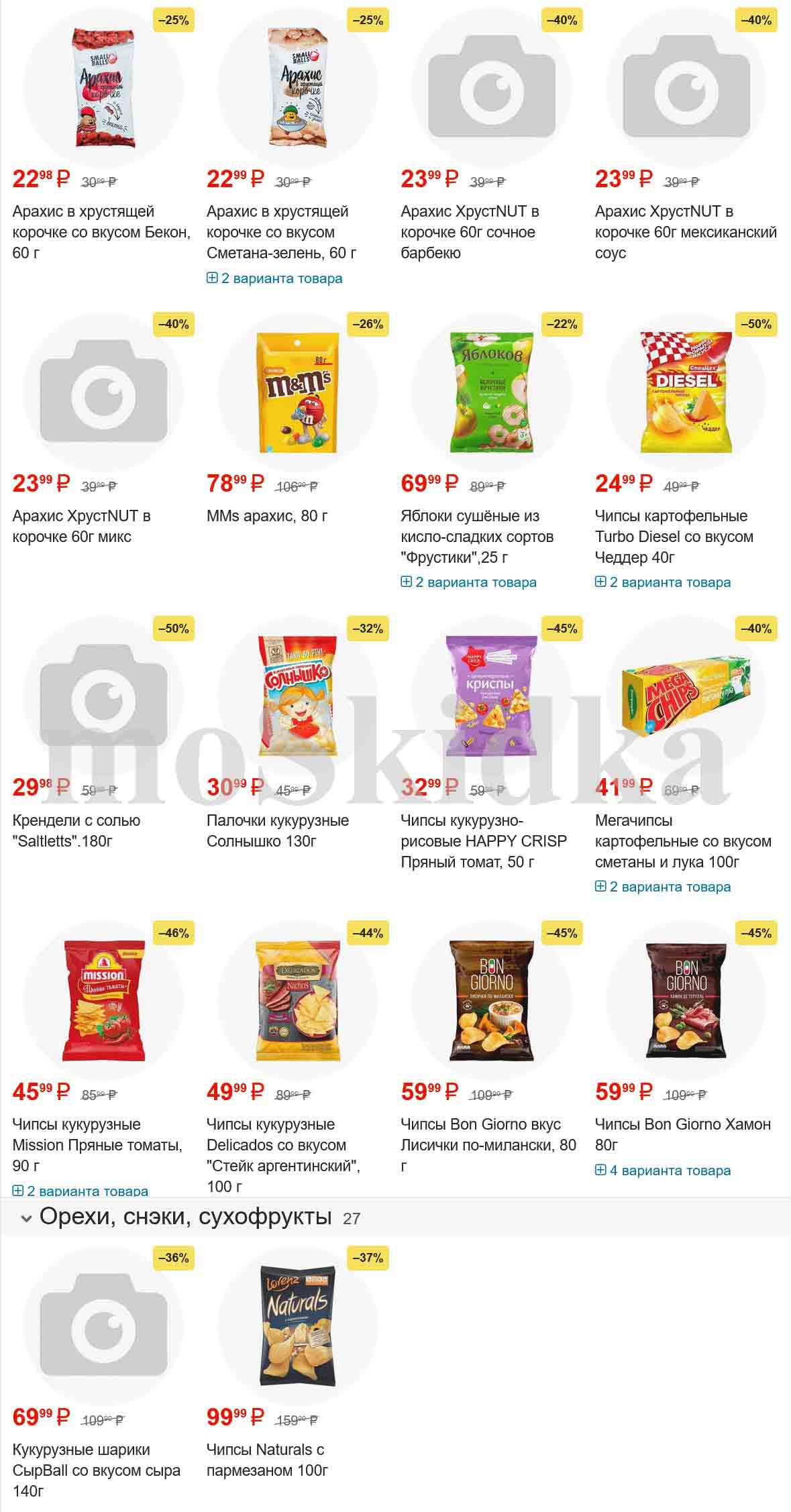Image resolution: width=791 pixels, height=1512 pixels.
Task: Expand variants under Арахис Сметана-зелень
Action: pos(275,278)
